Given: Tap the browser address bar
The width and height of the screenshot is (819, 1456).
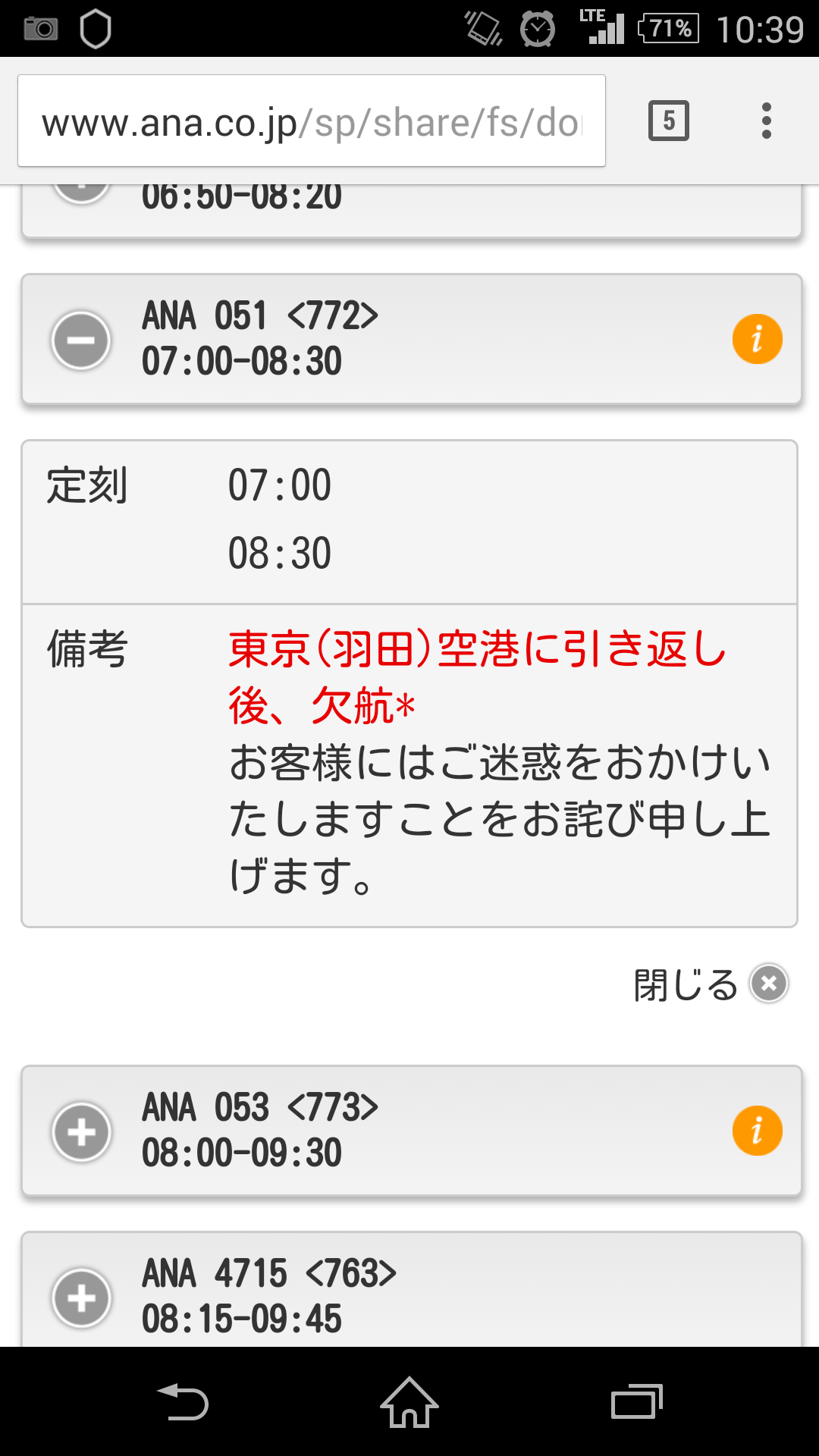Looking at the screenshot, I should point(311,121).
